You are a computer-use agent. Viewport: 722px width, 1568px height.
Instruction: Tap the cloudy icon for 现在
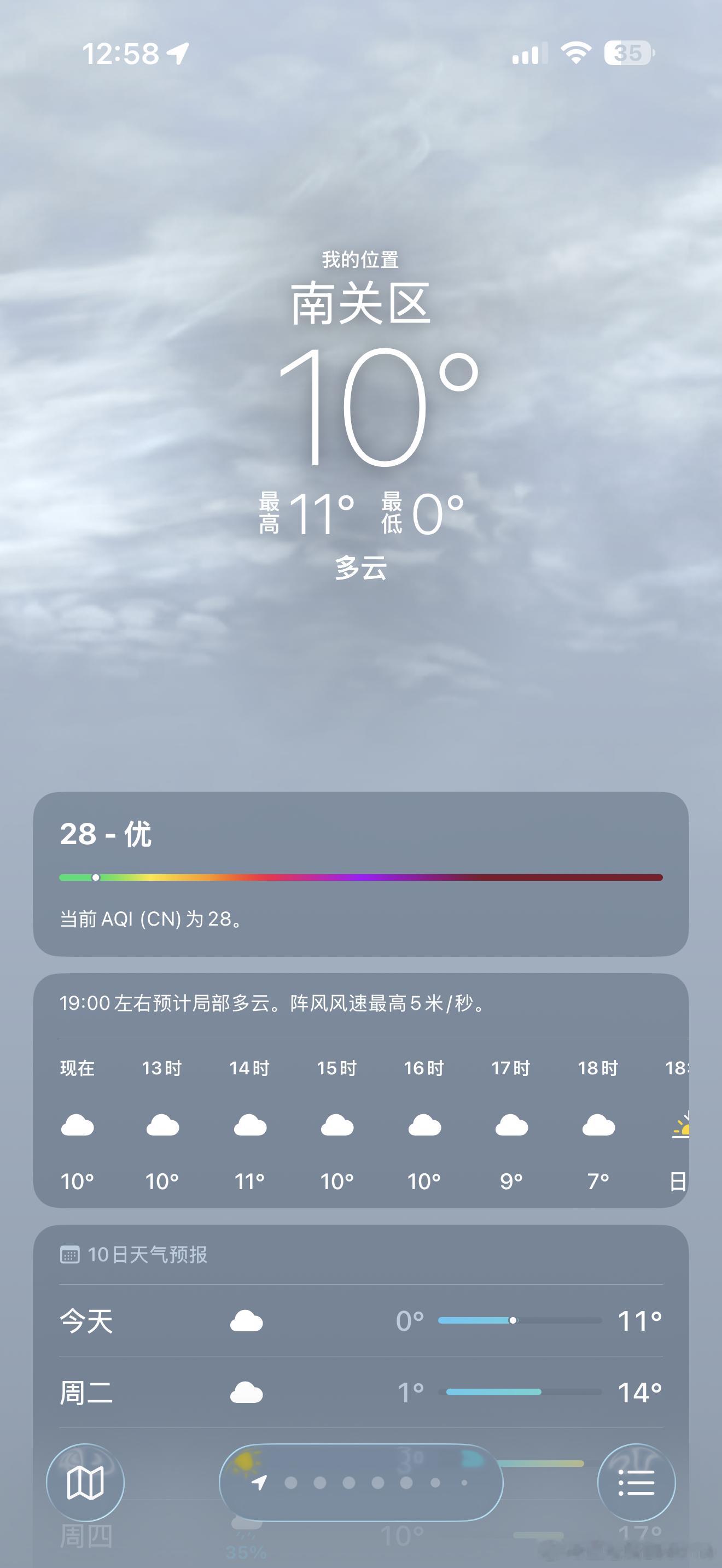pos(77,1126)
